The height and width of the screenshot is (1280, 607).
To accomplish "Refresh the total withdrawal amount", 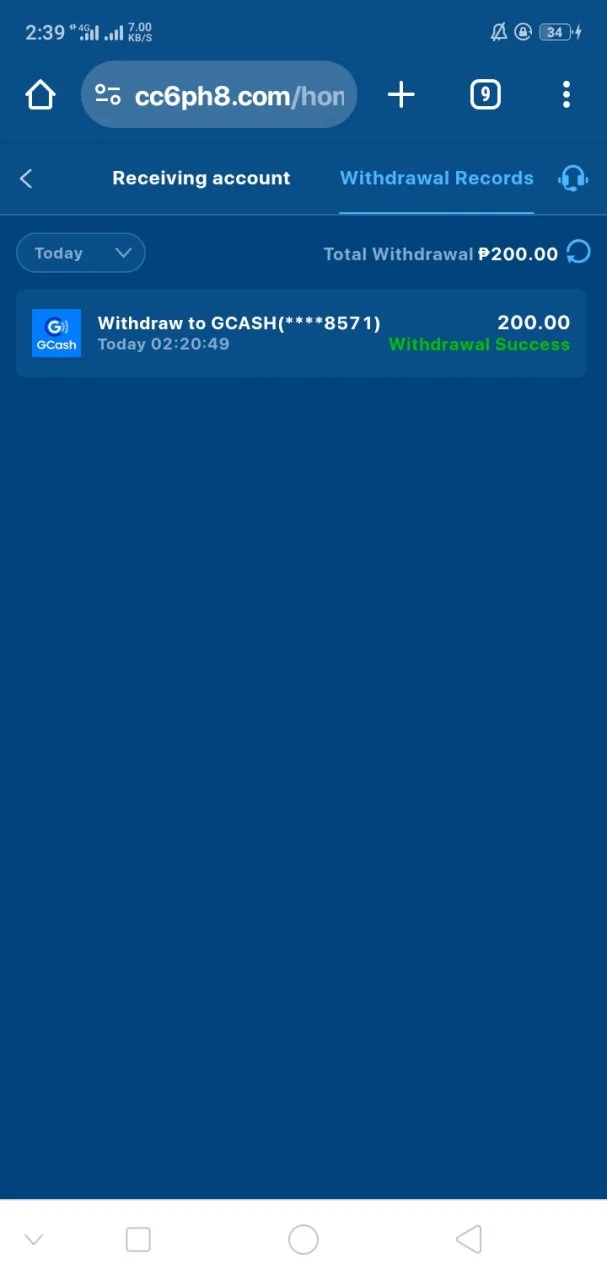I will pyautogui.click(x=578, y=252).
